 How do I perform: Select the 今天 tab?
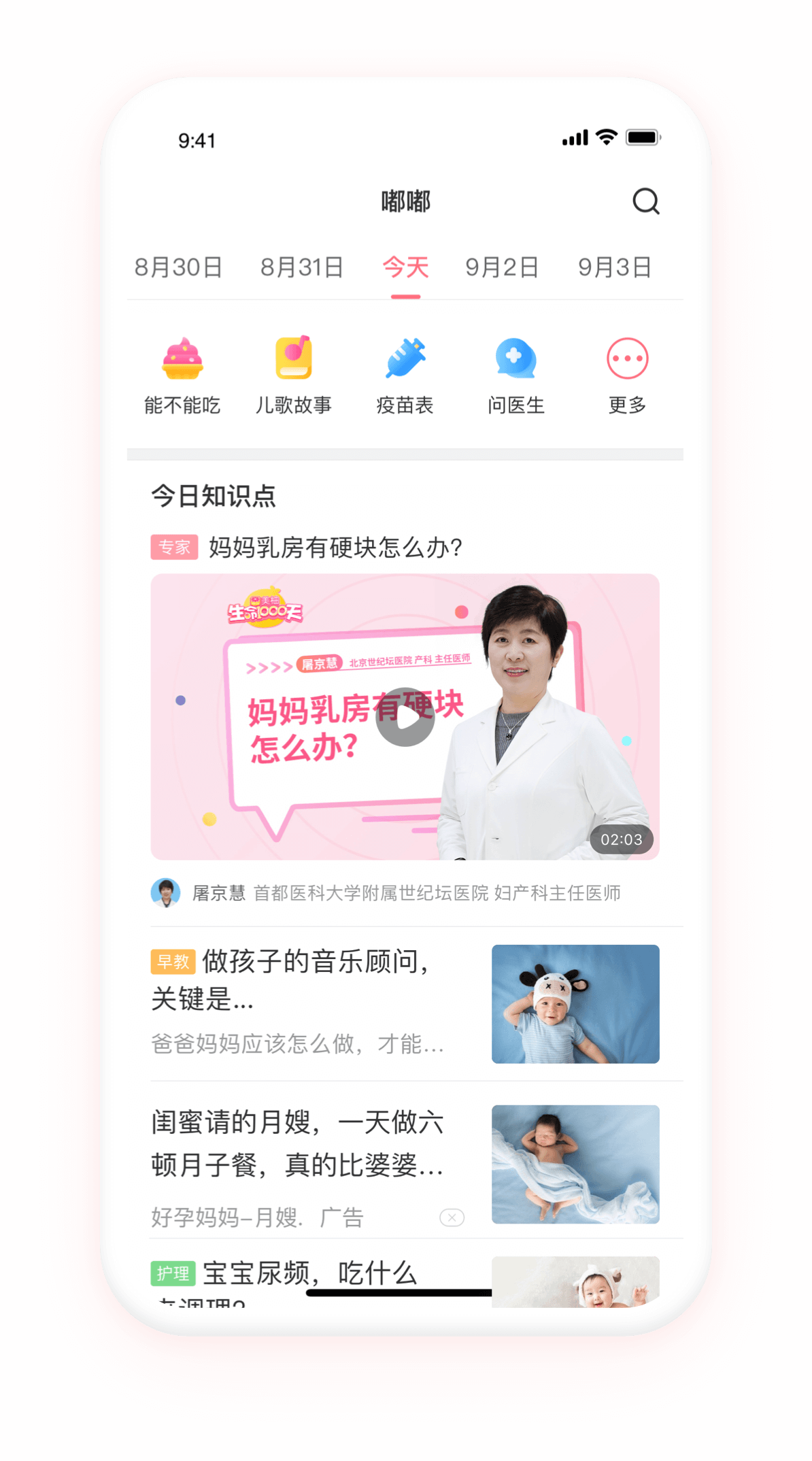tap(405, 267)
